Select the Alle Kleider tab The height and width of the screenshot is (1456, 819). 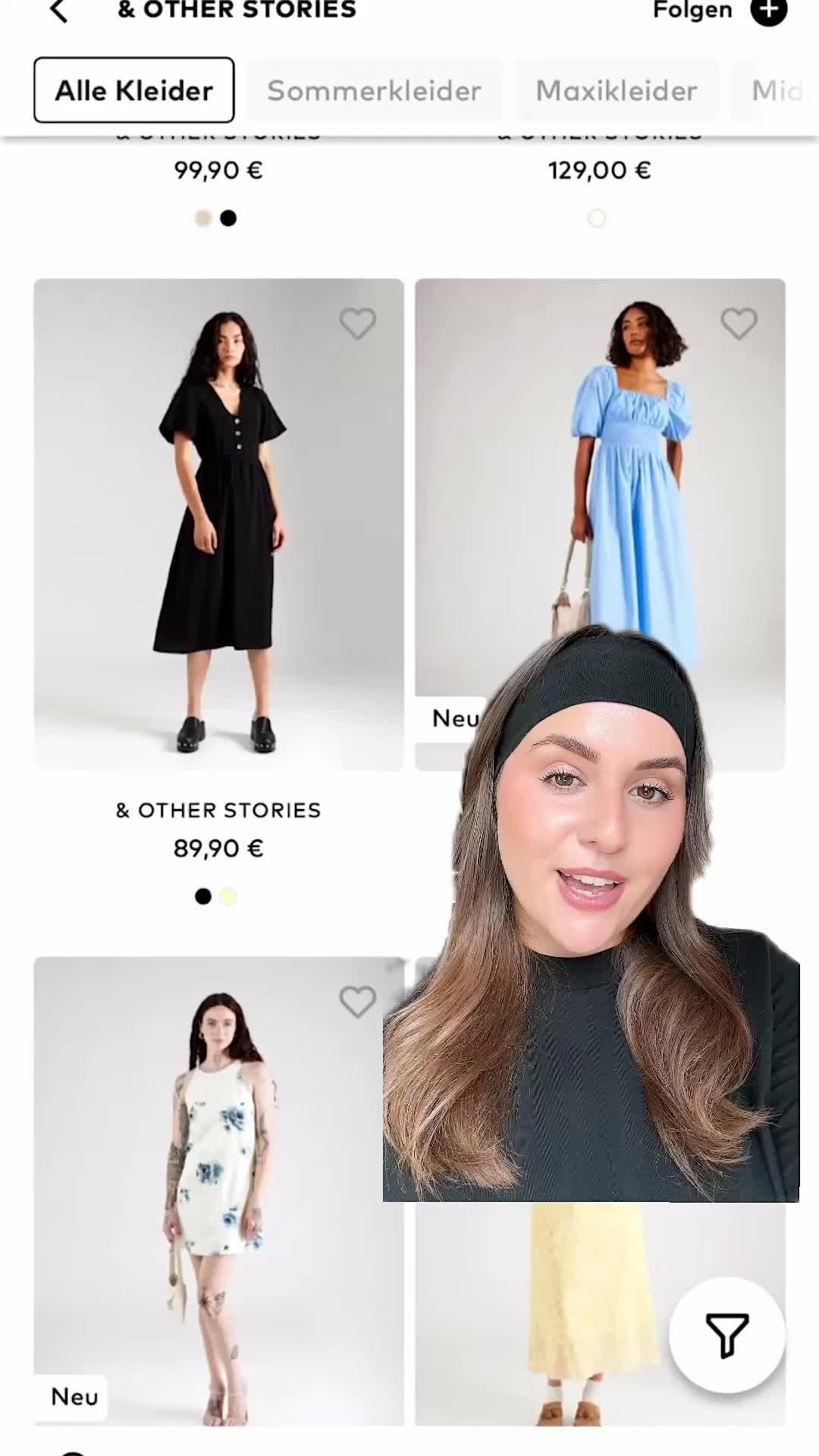[x=134, y=90]
